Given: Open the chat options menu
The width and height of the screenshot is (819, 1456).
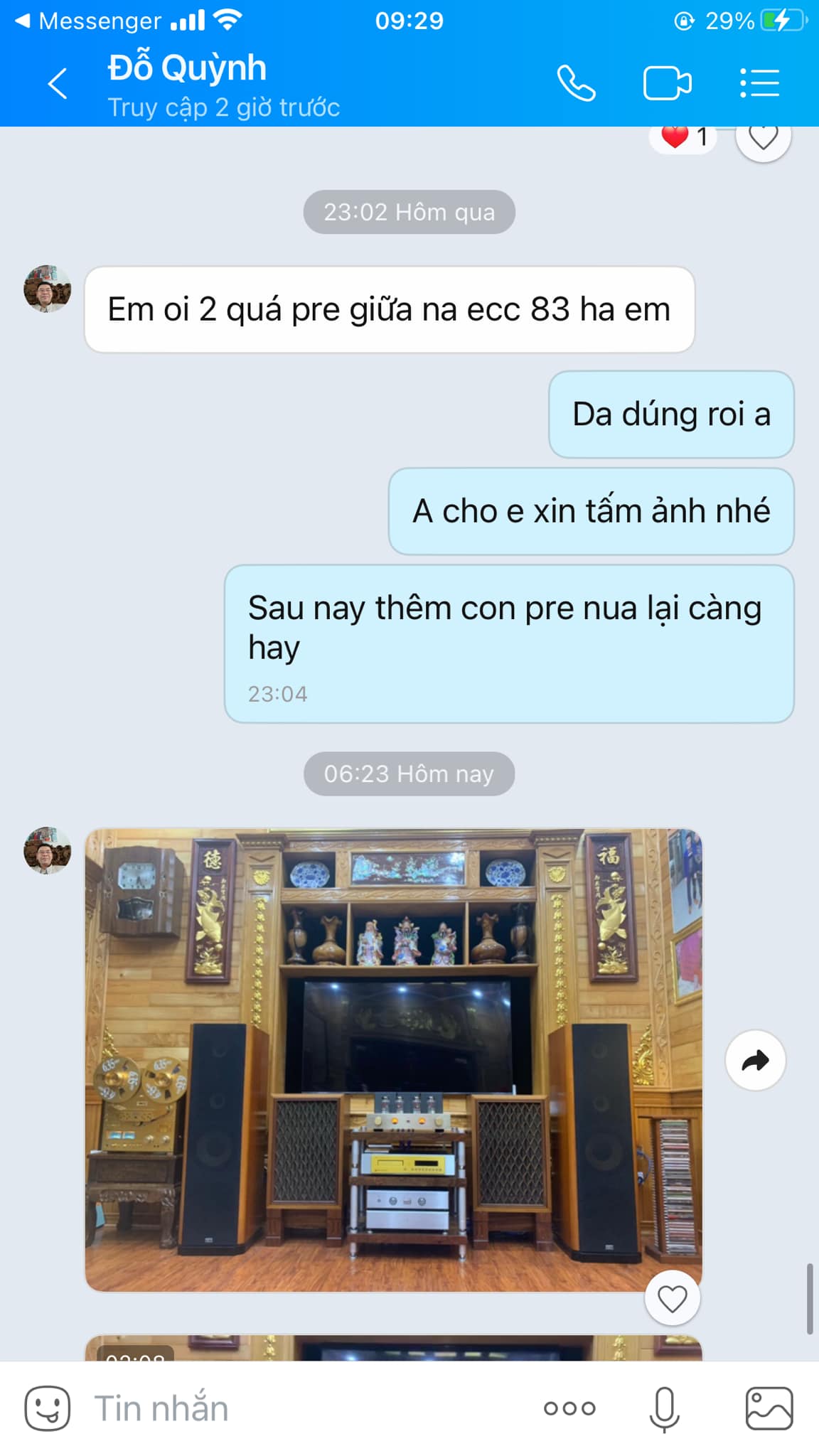Looking at the screenshot, I should 759,84.
